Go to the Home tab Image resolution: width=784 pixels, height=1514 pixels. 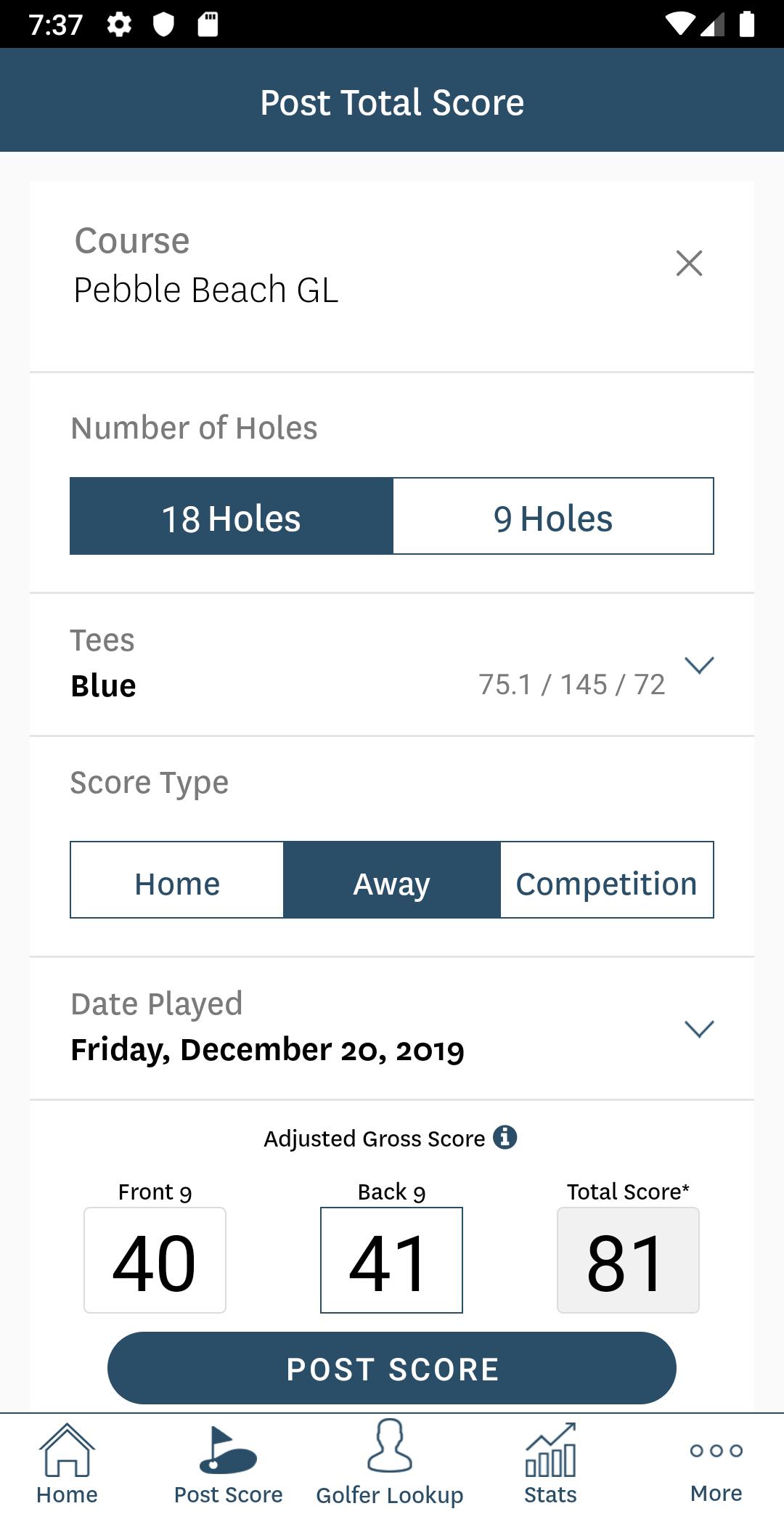[x=67, y=1464]
